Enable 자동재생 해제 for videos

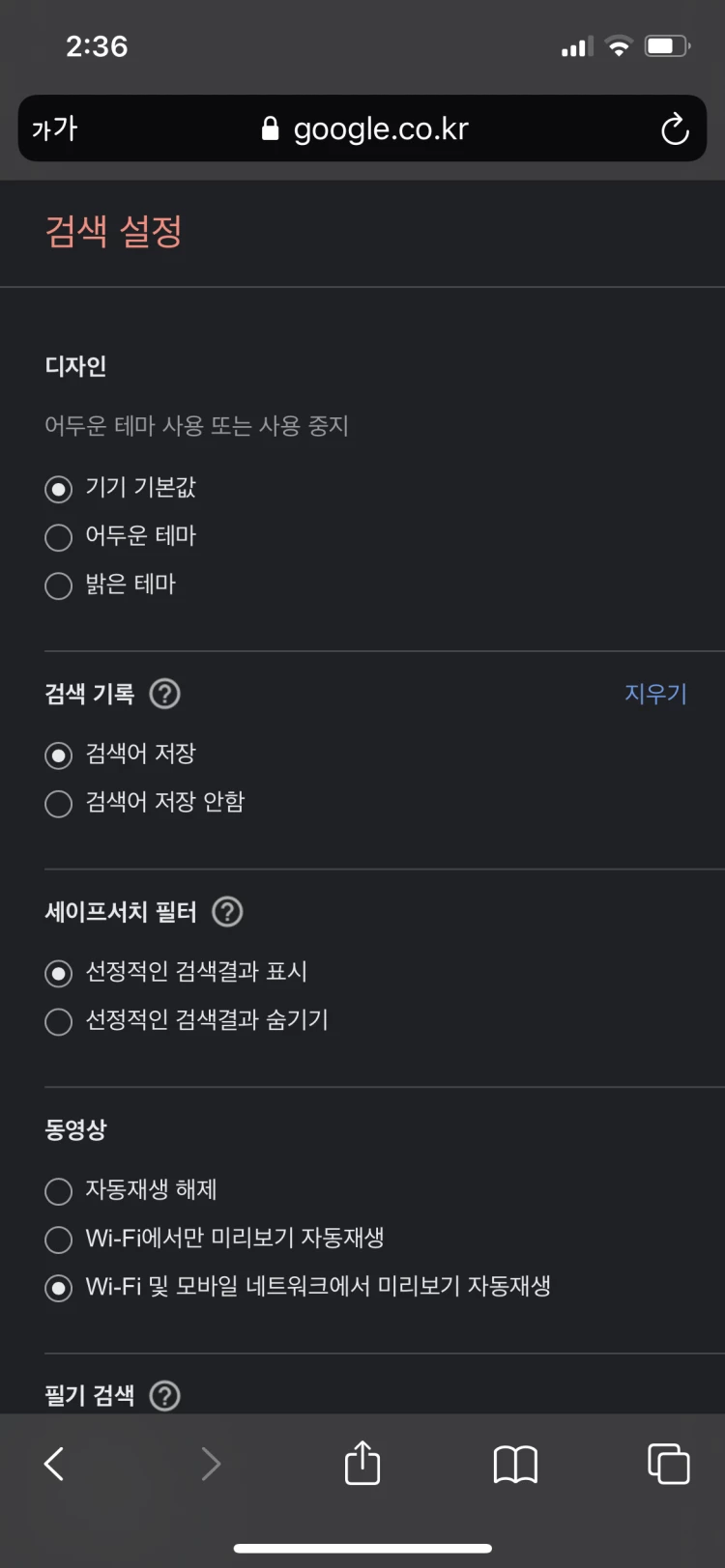58,1191
